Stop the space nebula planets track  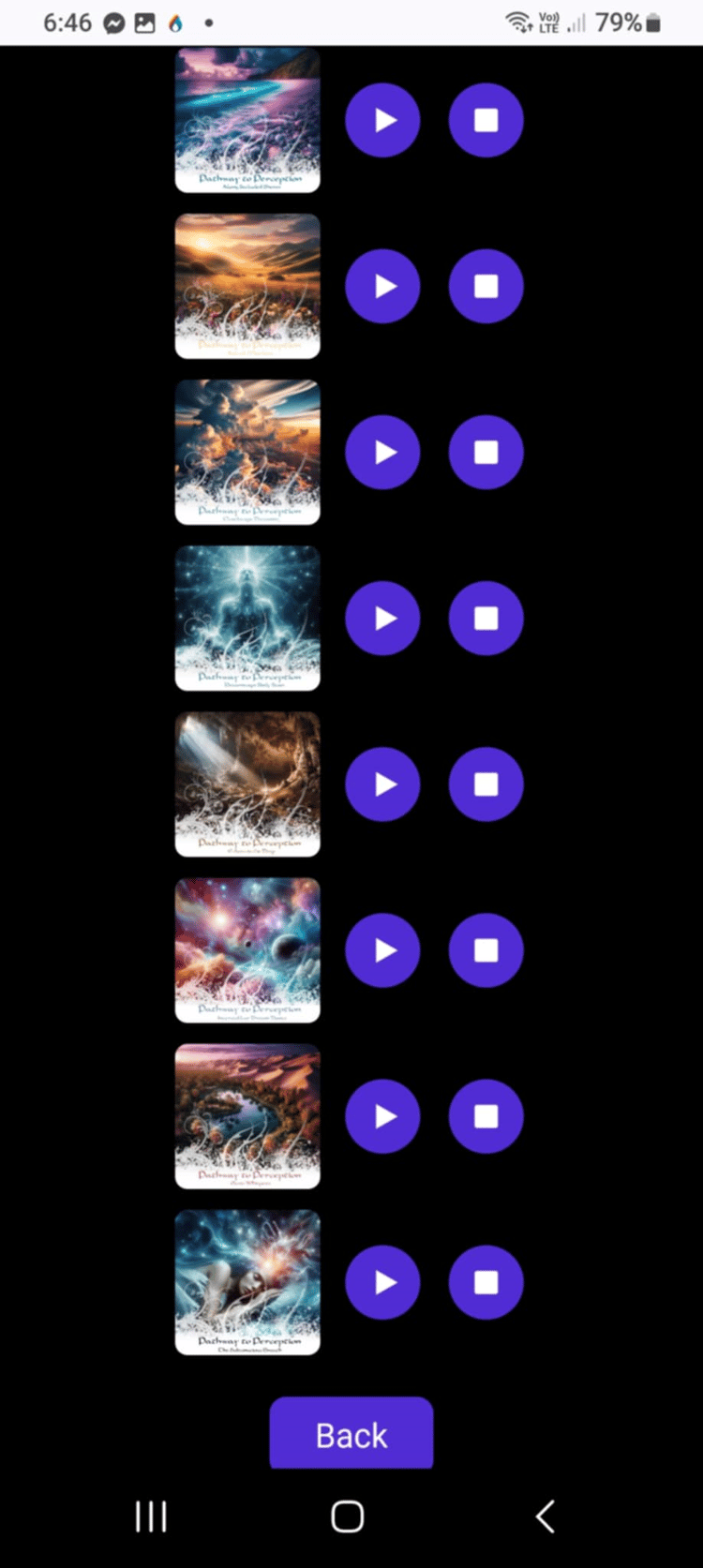486,950
